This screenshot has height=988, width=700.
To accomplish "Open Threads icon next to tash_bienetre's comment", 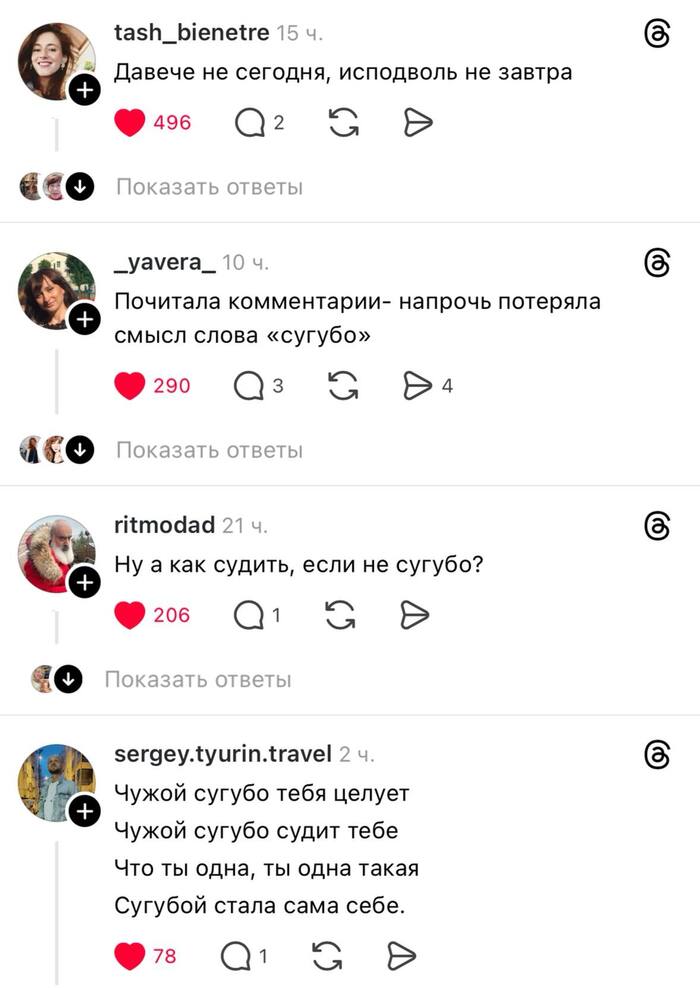I will pos(657,35).
